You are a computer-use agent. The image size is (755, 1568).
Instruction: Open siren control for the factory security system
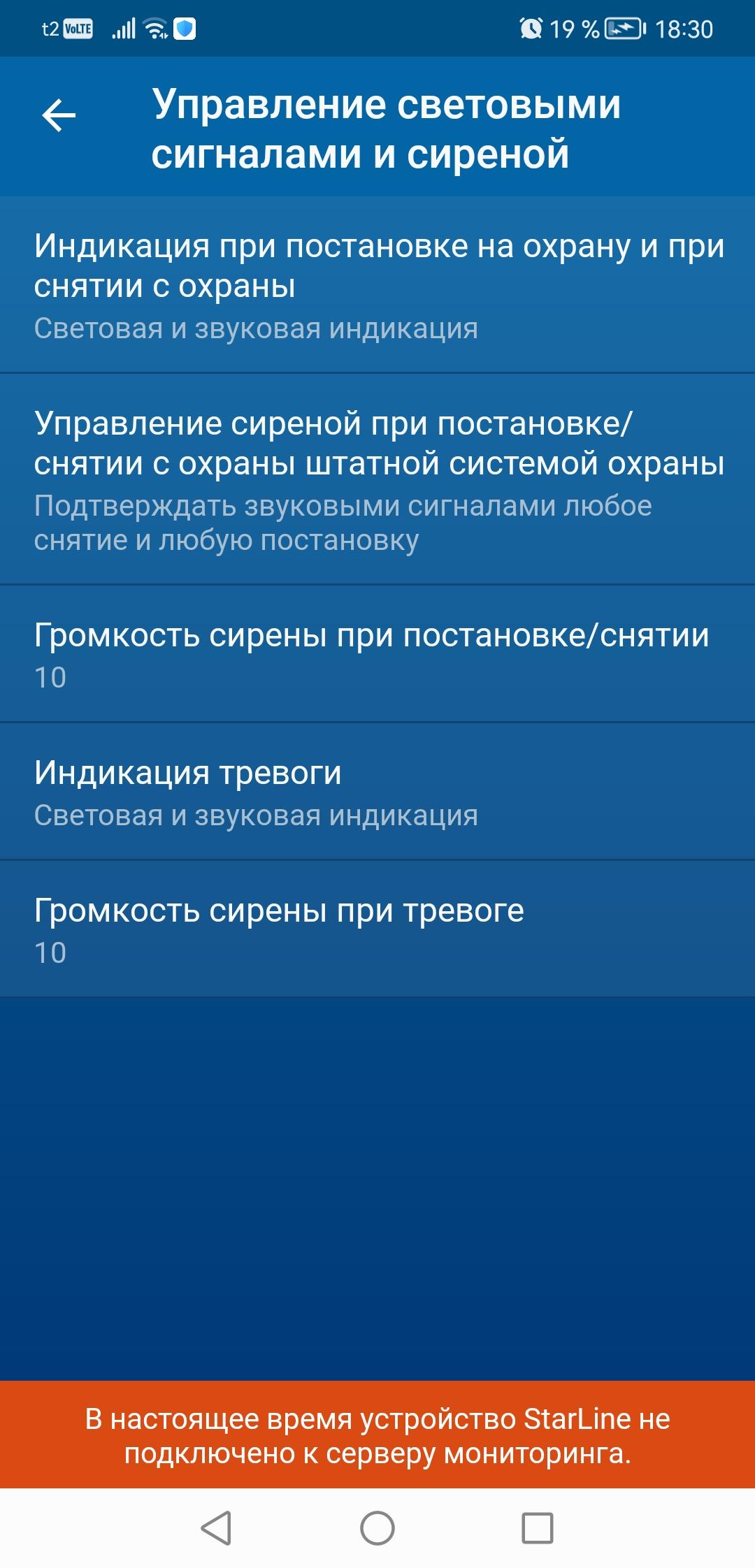pos(377,479)
